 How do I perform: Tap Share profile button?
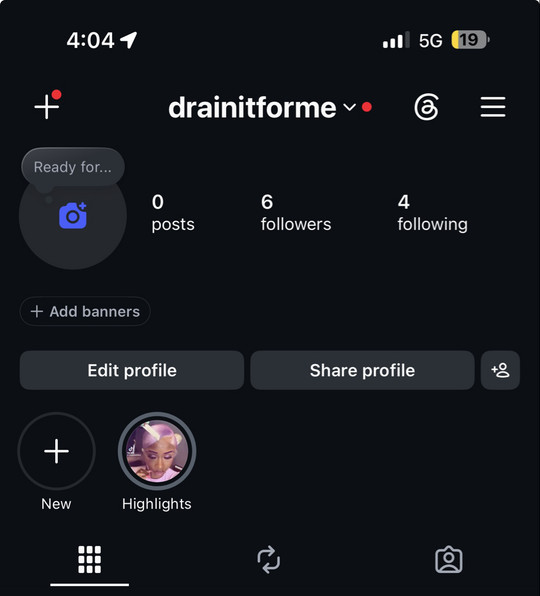point(362,370)
